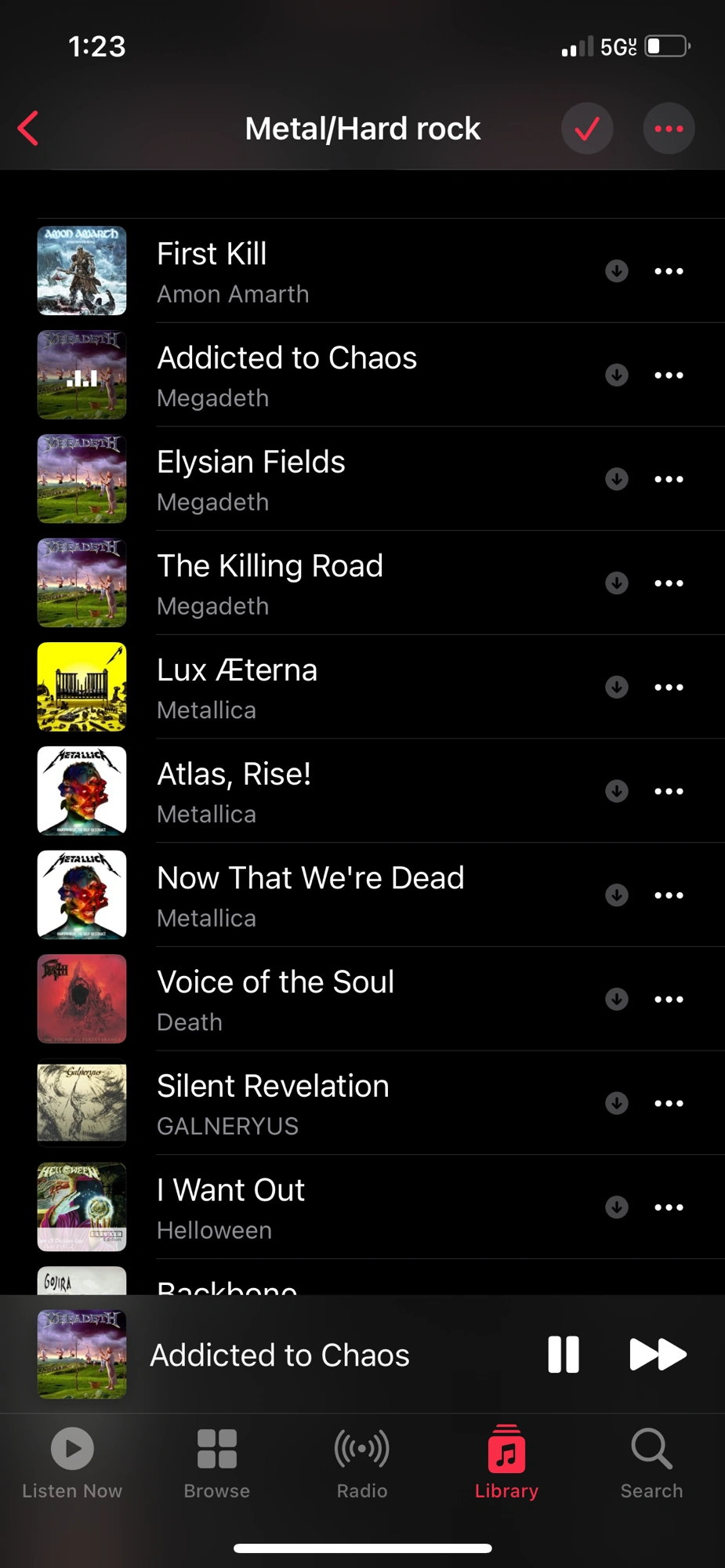Open options menu for Addicted to Chaos

coord(668,374)
